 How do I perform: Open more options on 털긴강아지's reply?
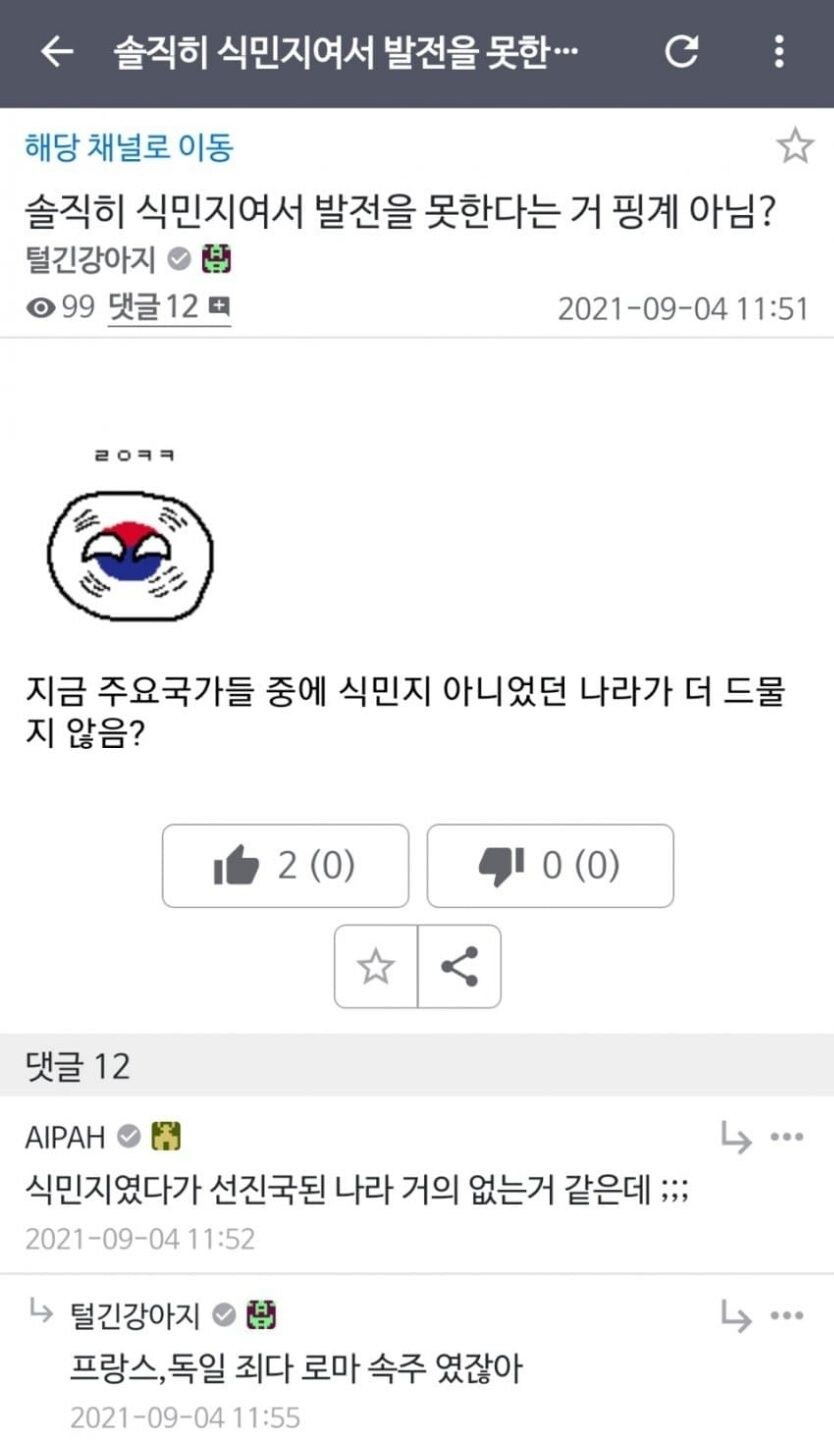[x=787, y=1316]
